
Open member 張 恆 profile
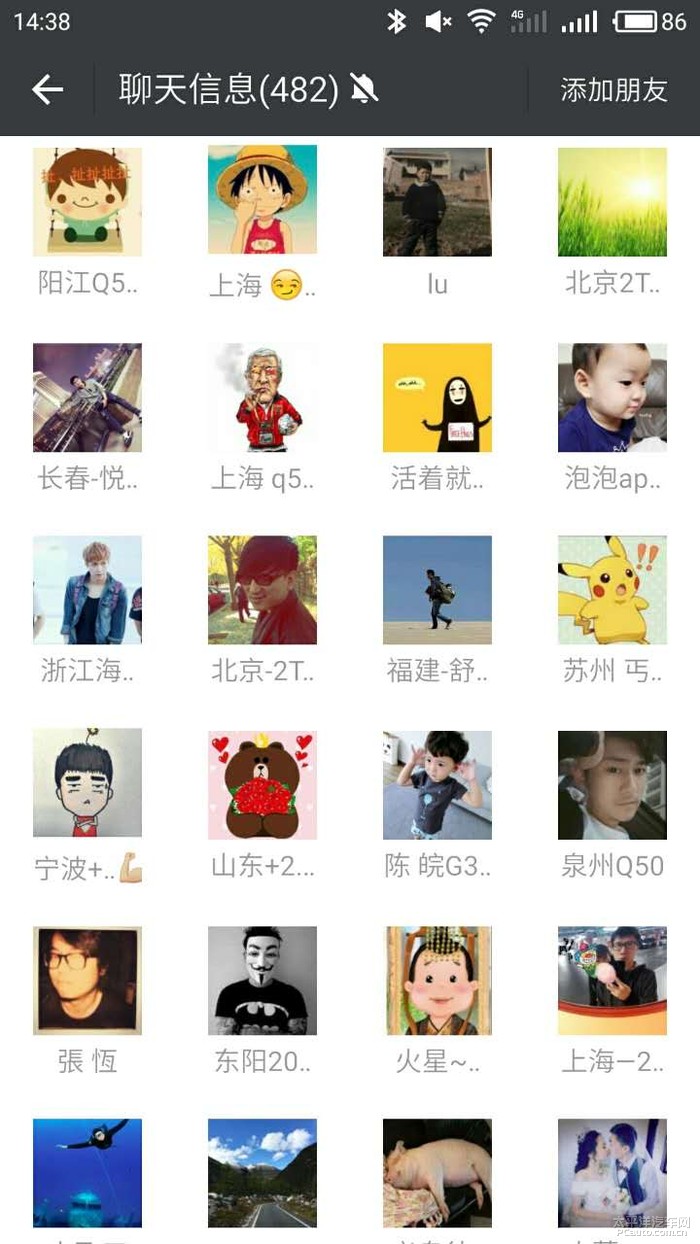coord(87,980)
